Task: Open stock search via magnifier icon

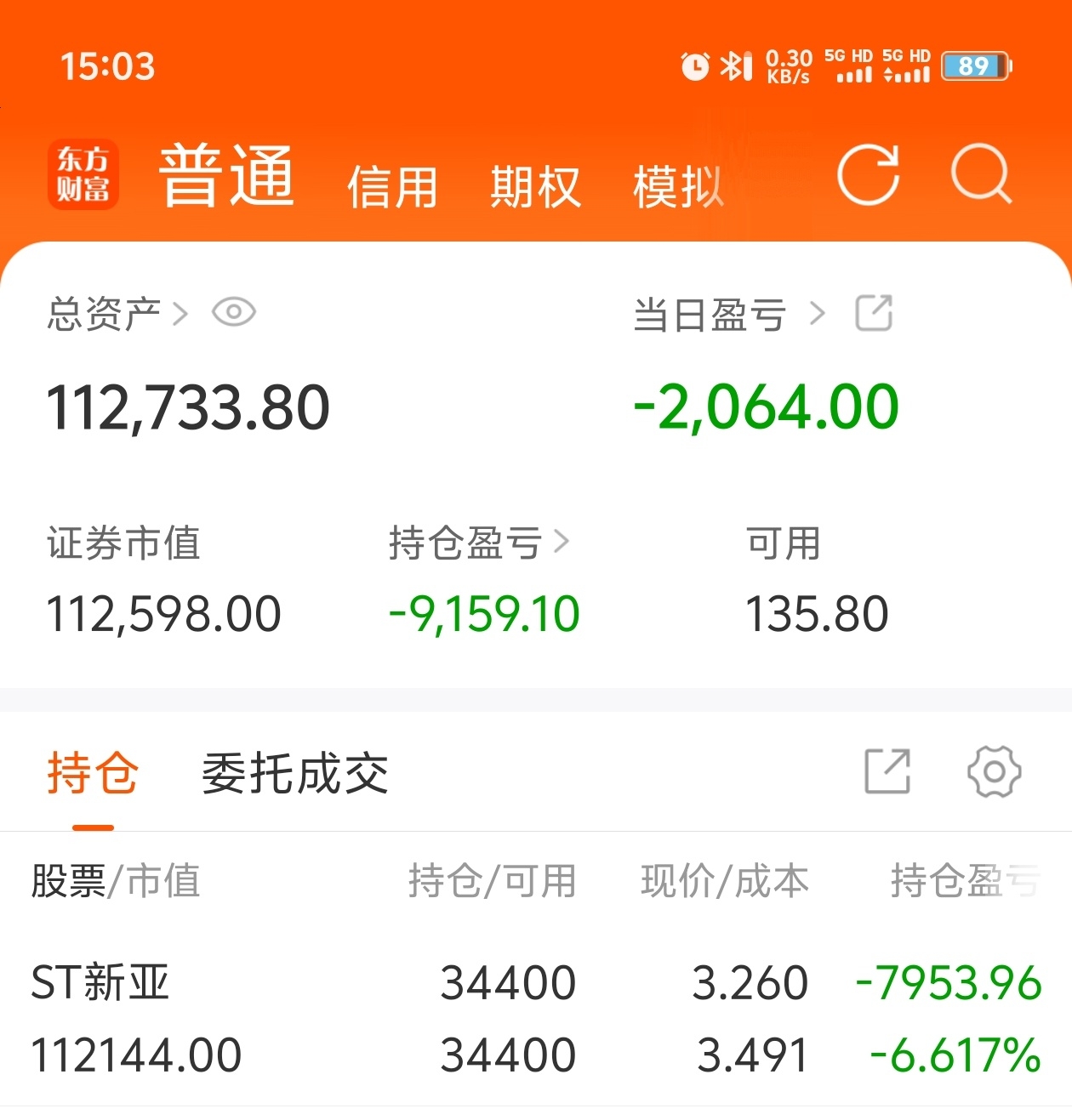Action: coord(983,176)
